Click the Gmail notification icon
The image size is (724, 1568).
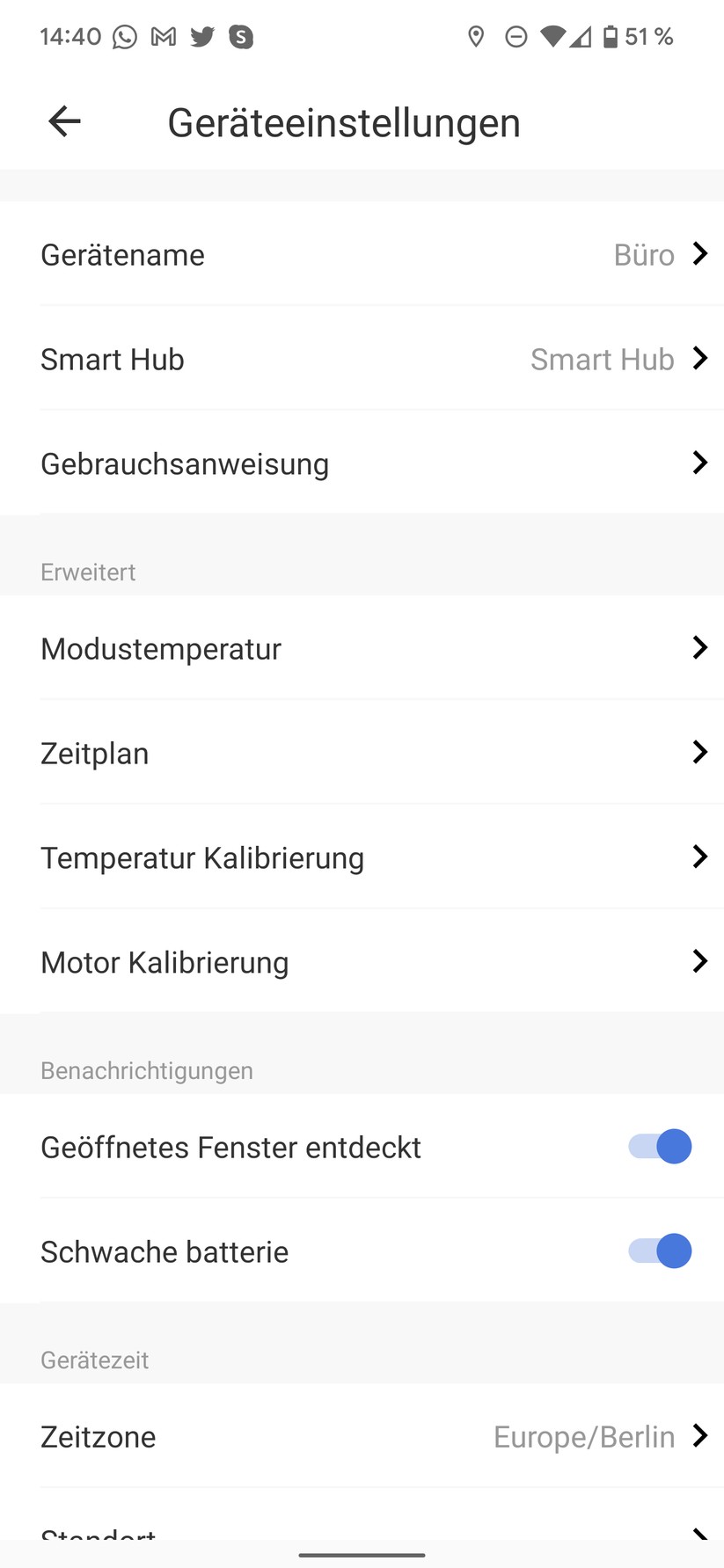(x=162, y=36)
